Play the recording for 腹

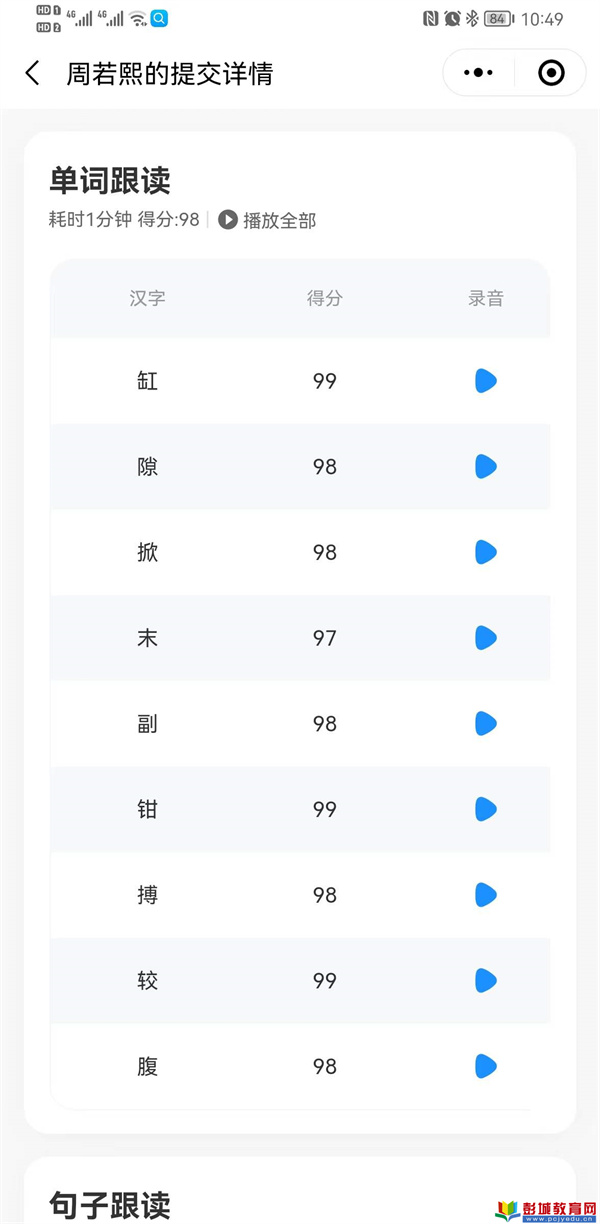tap(486, 1066)
